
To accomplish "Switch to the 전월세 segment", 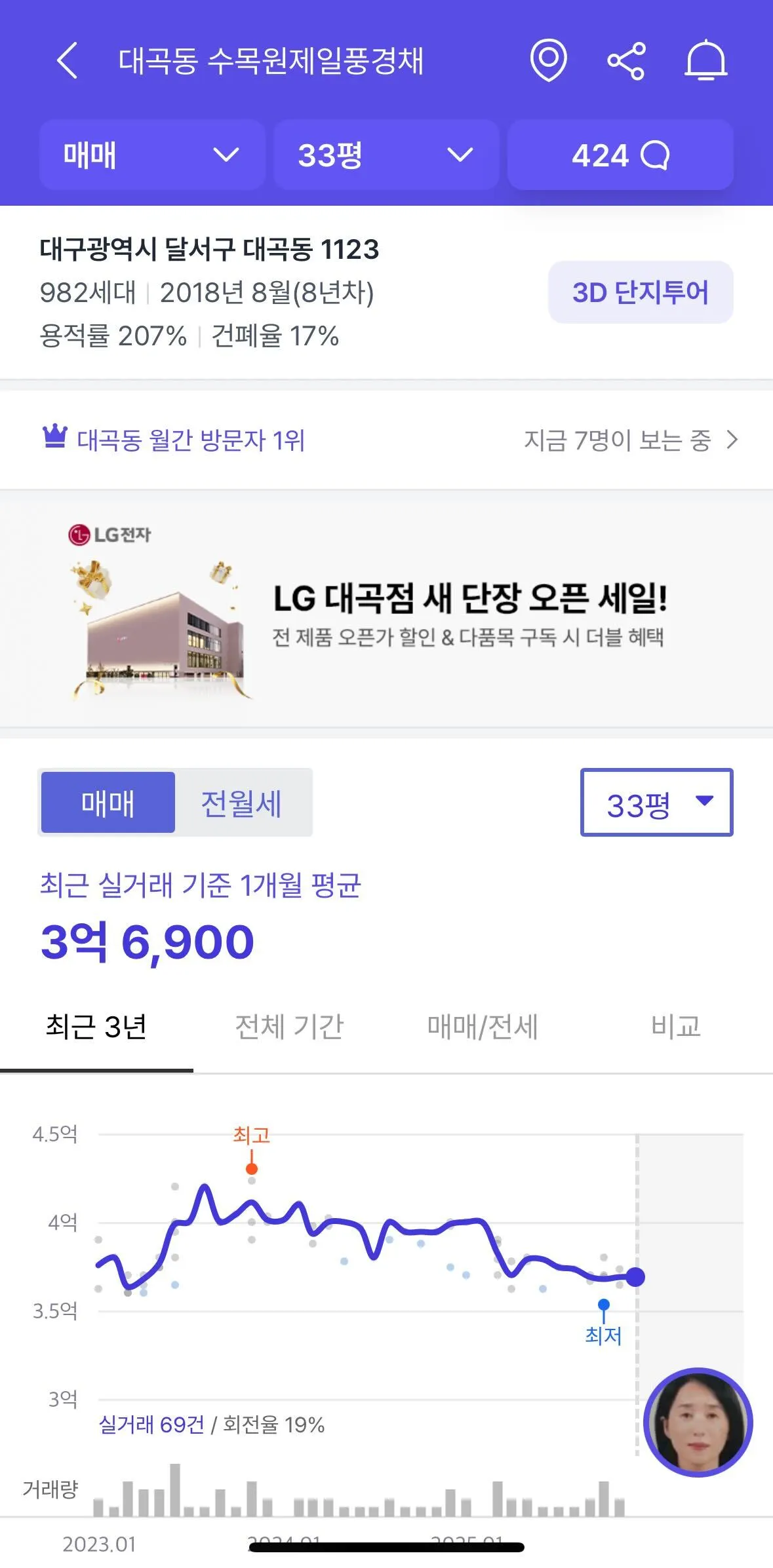I will click(241, 803).
